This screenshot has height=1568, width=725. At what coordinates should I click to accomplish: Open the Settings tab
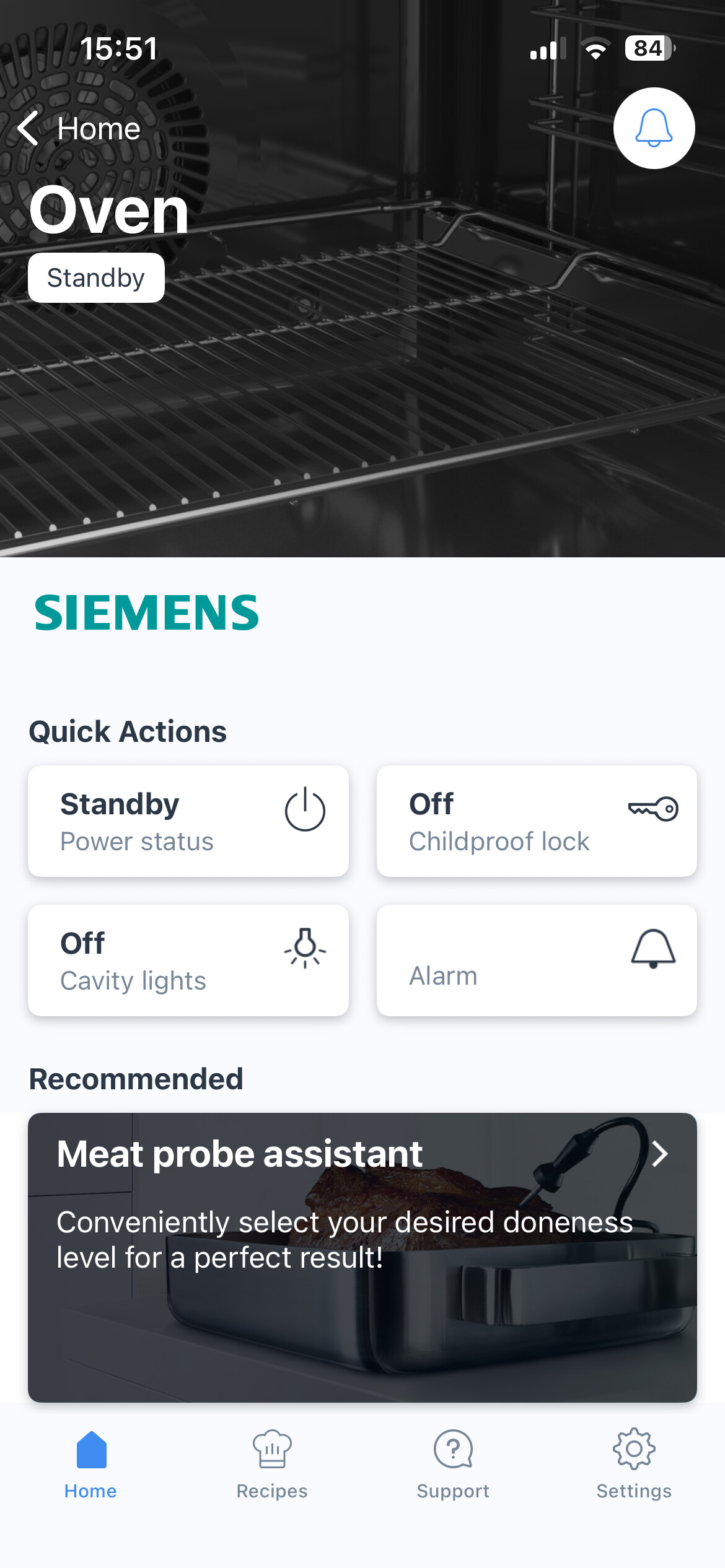[634, 1464]
